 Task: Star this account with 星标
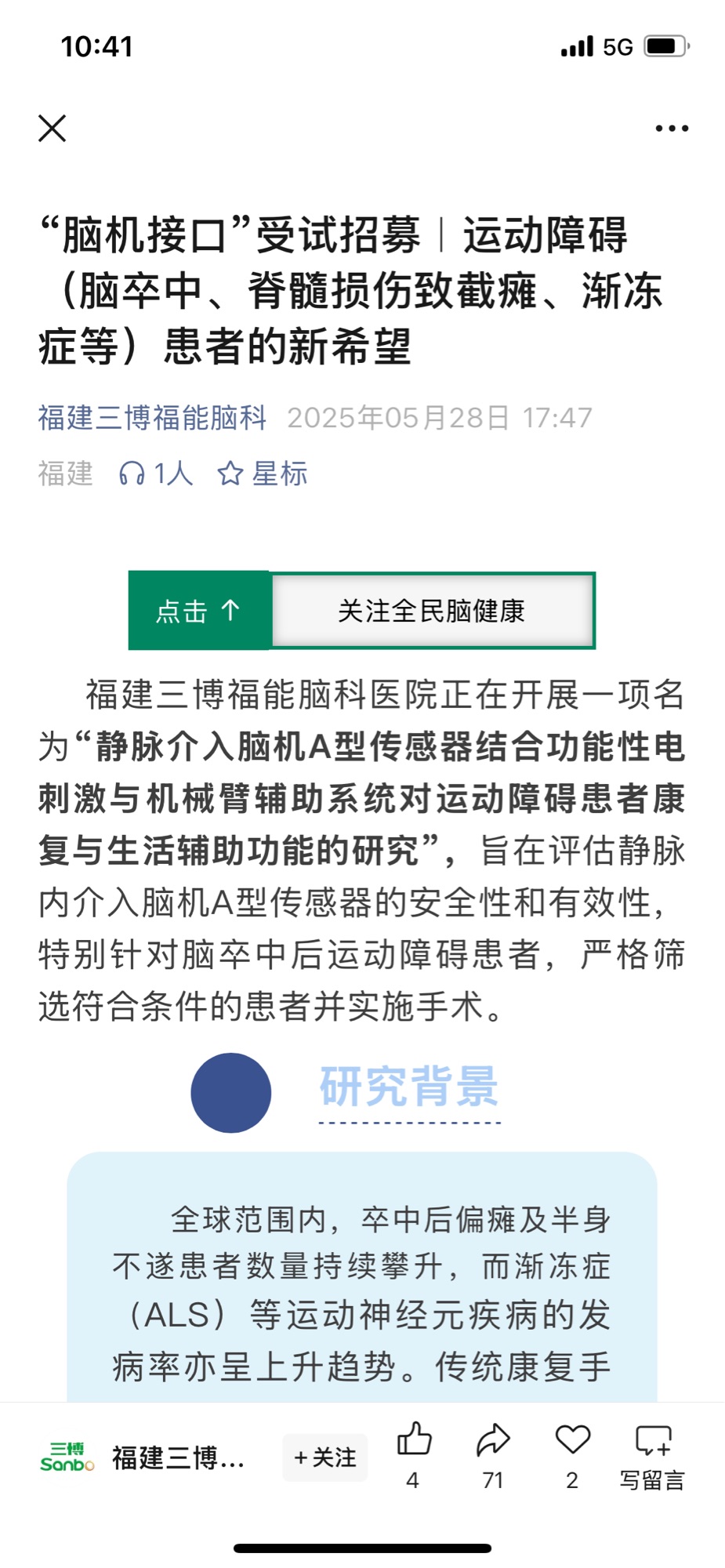coord(263,474)
